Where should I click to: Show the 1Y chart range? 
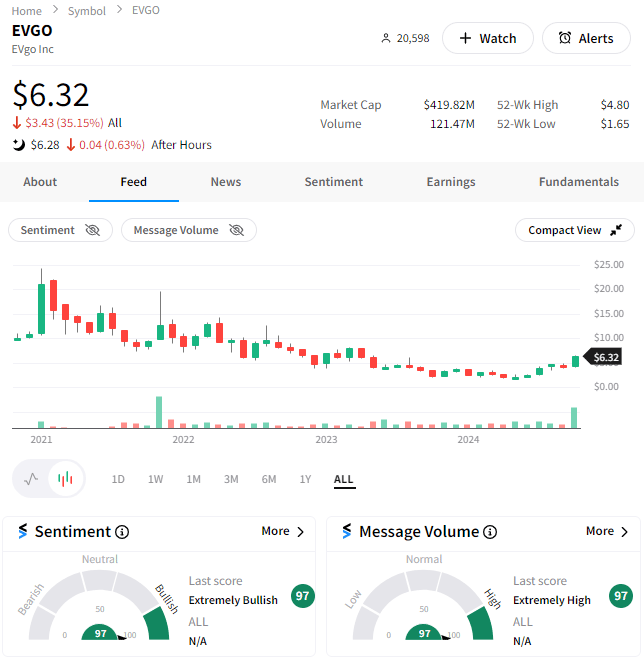pos(305,479)
